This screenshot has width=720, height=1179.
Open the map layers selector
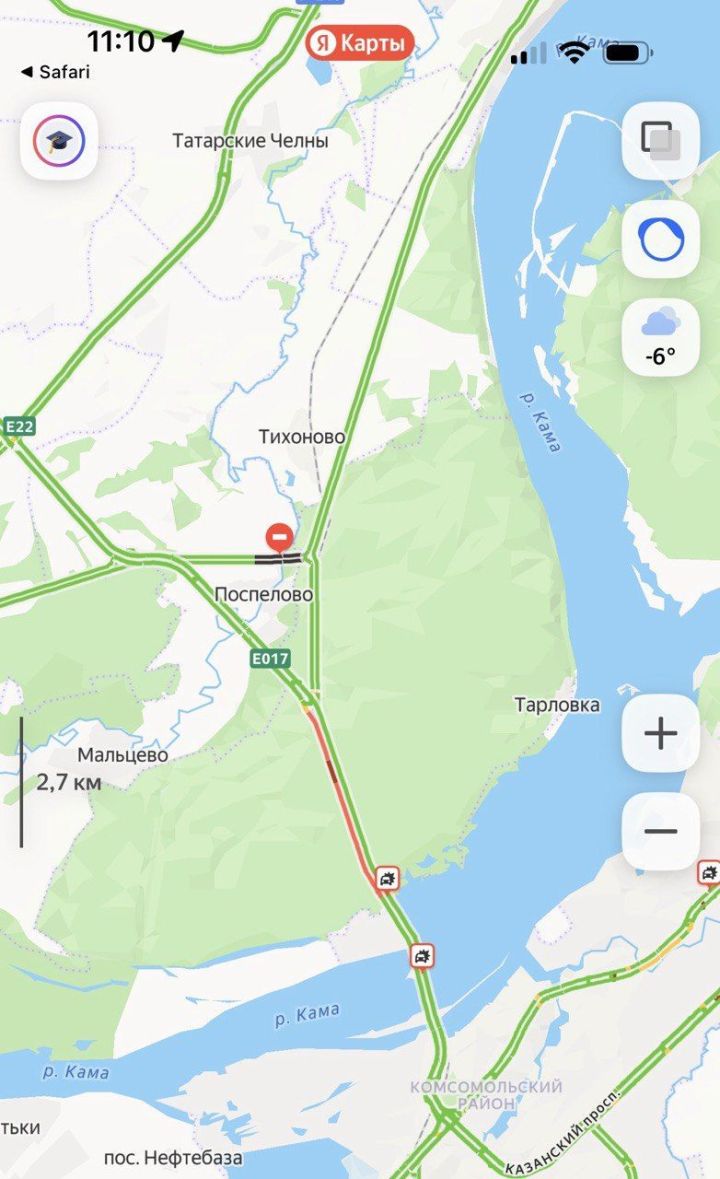[x=660, y=141]
